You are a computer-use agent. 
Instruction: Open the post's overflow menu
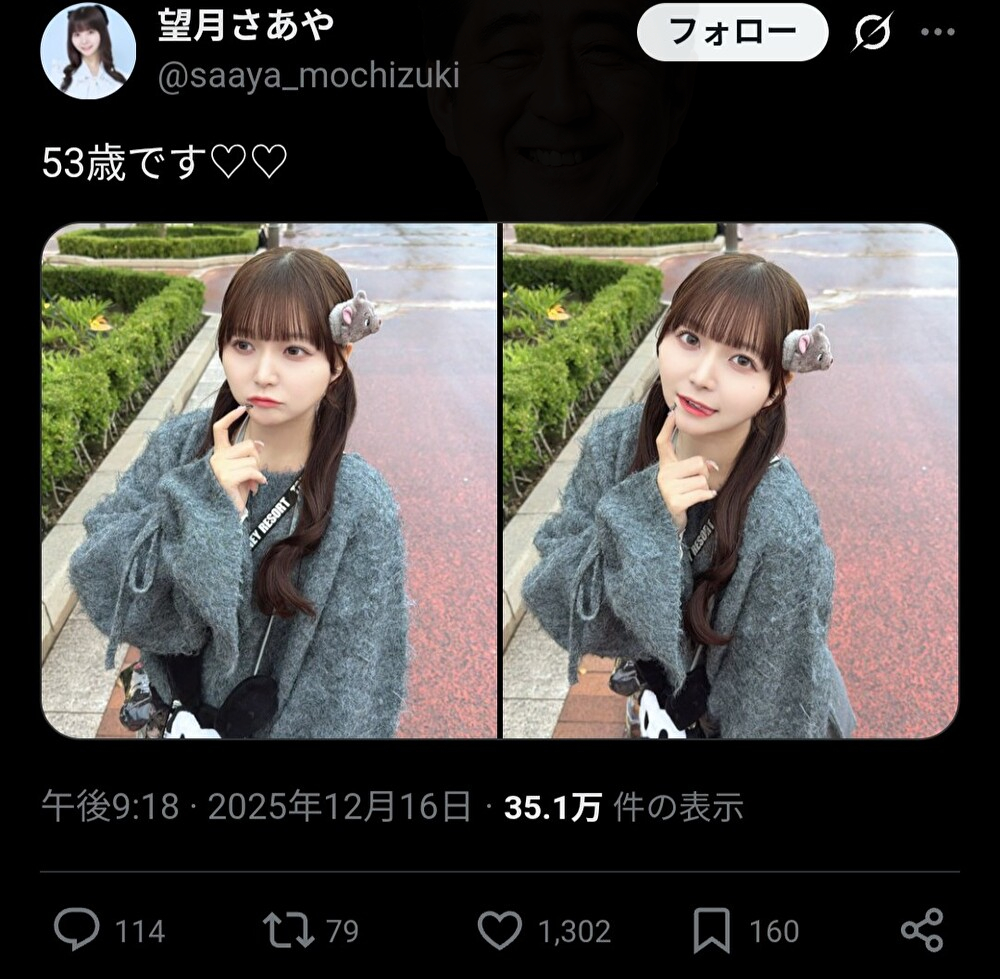937,33
